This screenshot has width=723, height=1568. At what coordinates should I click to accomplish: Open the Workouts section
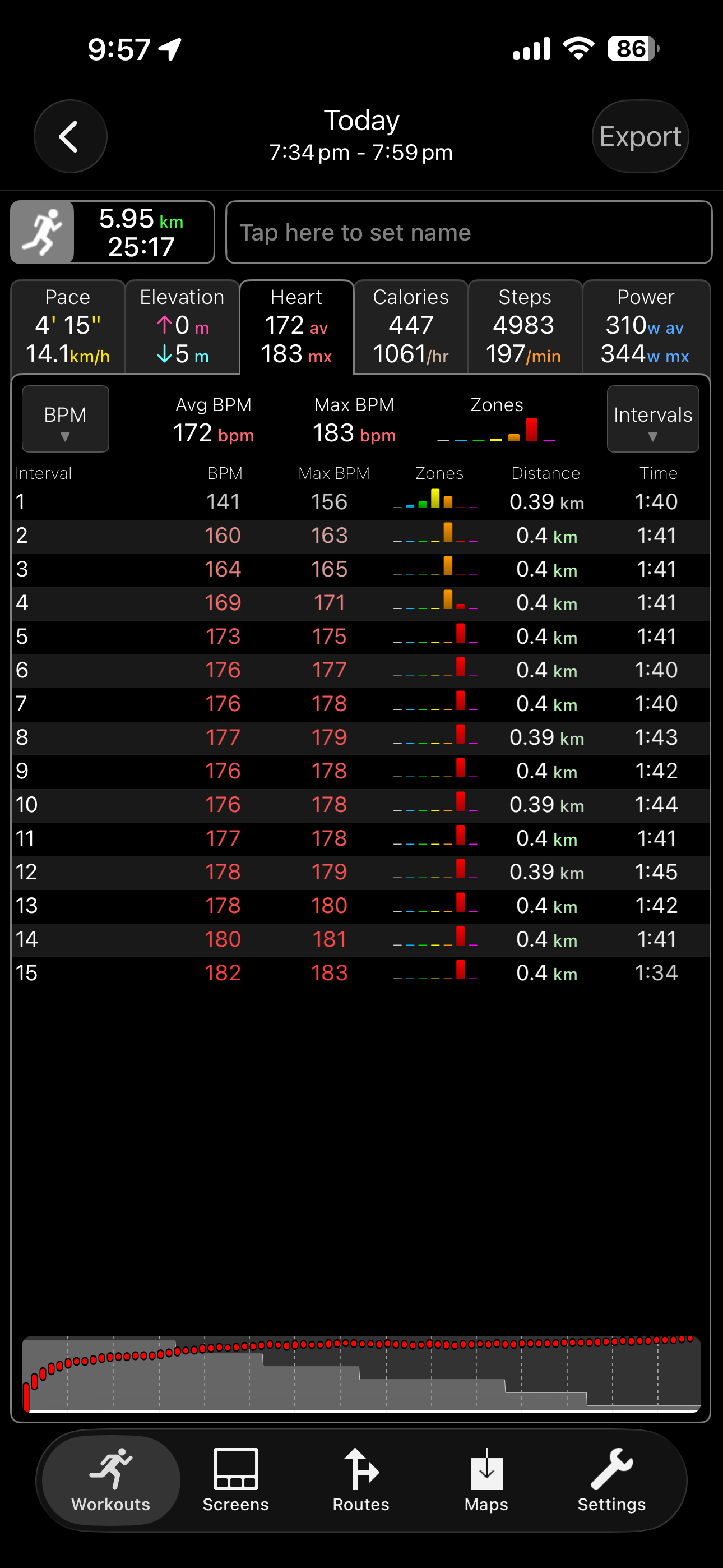(x=111, y=1481)
